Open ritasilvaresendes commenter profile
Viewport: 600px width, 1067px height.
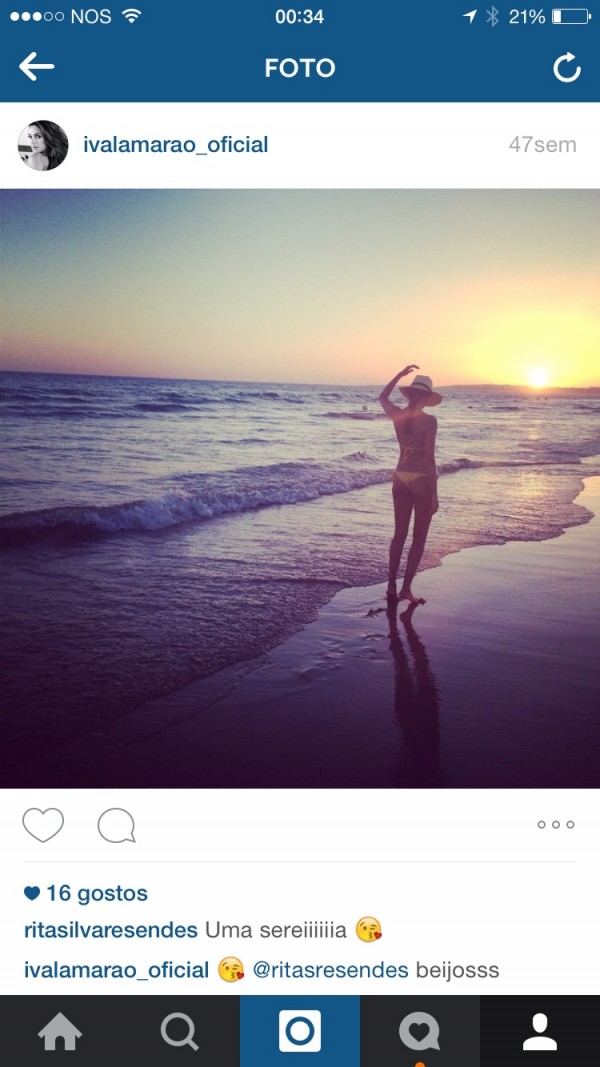click(111, 930)
